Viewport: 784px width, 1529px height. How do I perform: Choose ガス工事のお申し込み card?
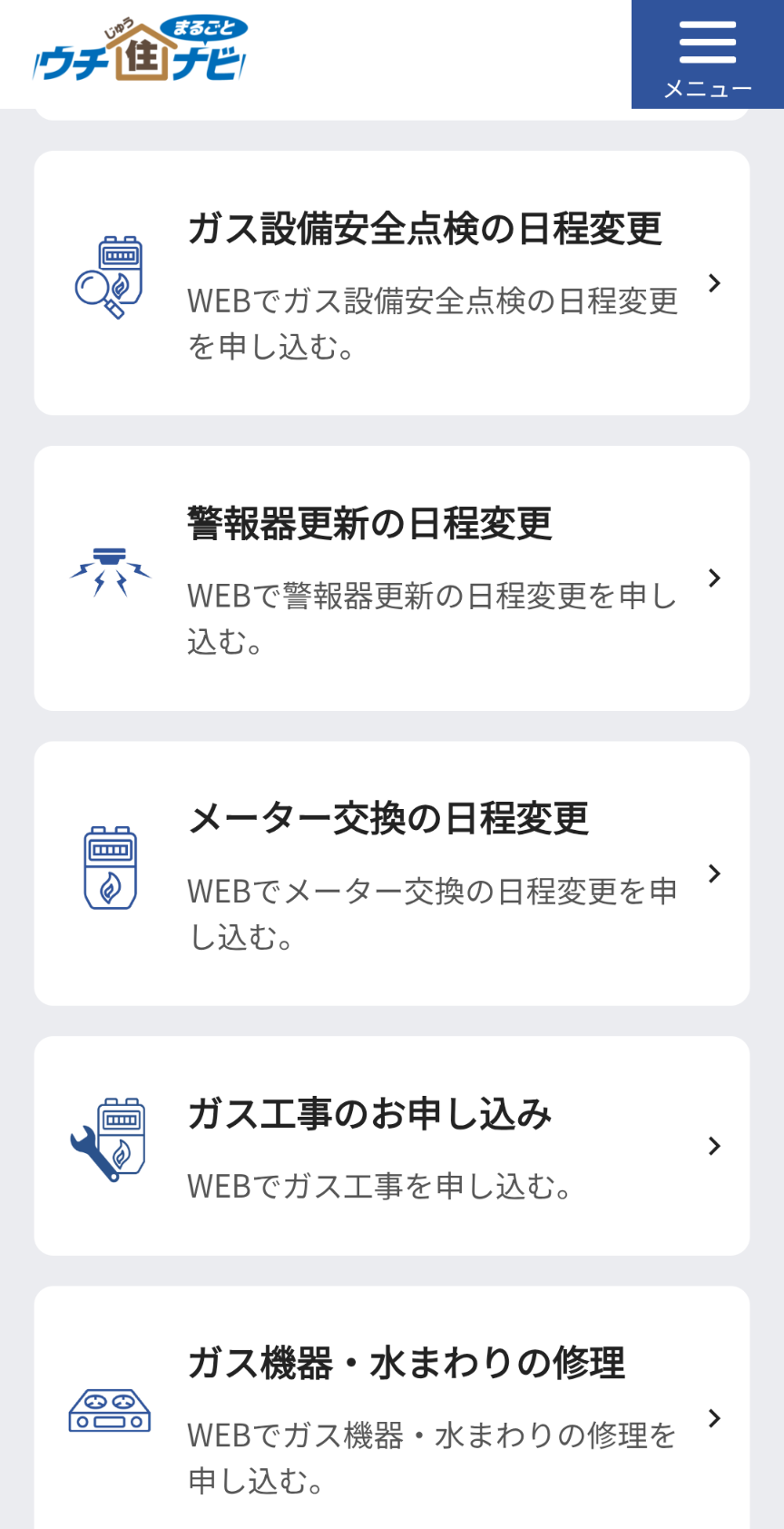(x=392, y=1146)
